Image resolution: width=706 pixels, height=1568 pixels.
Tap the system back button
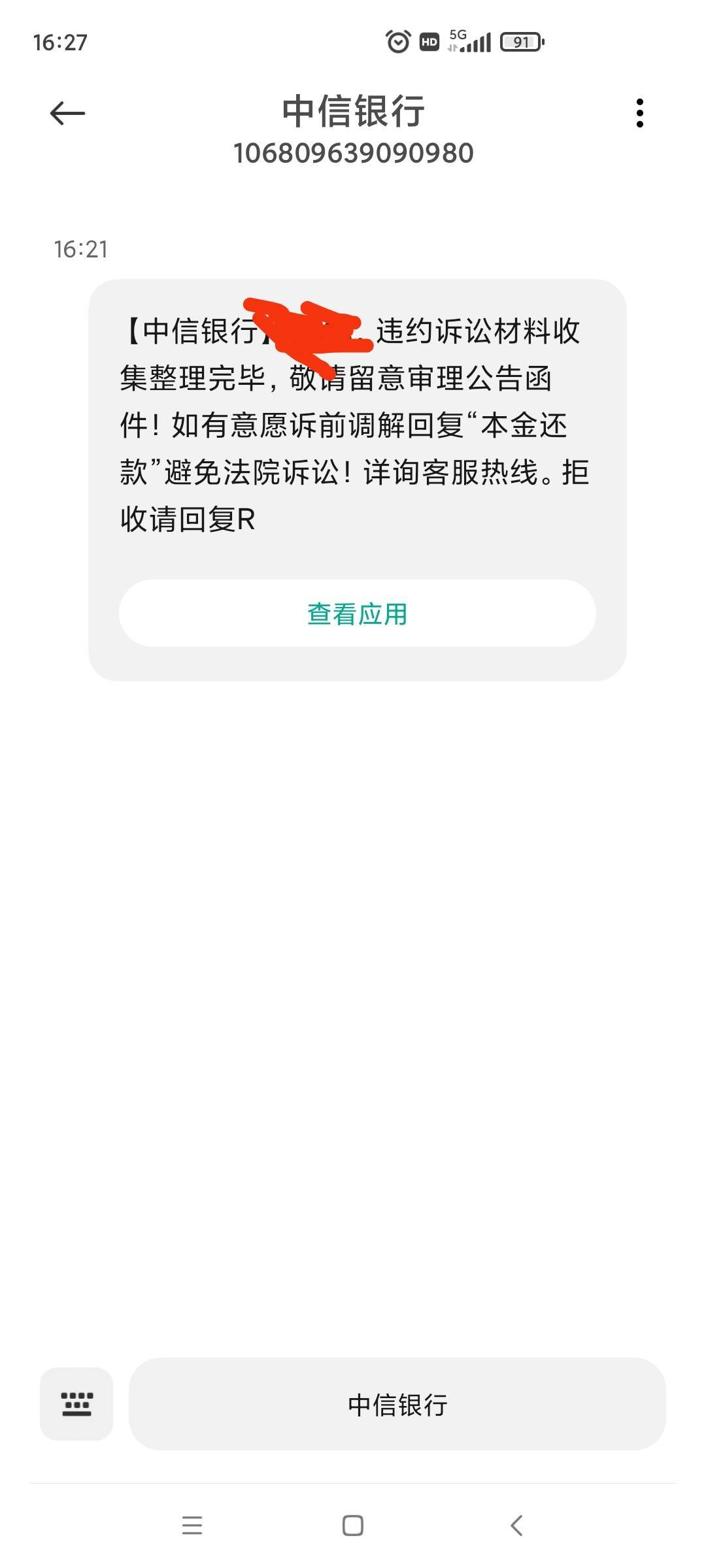516,1526
